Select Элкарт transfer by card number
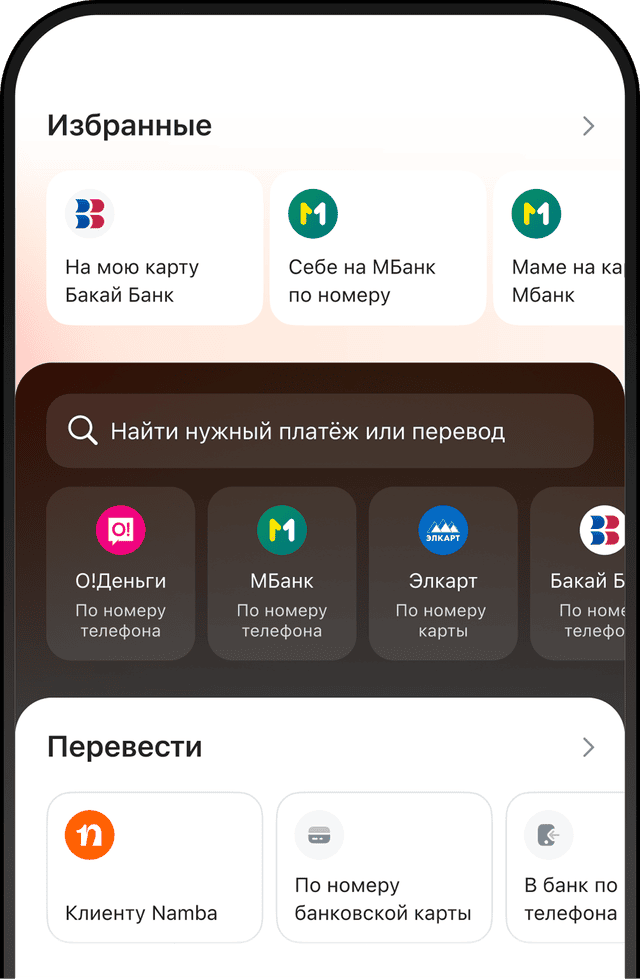 tap(443, 573)
